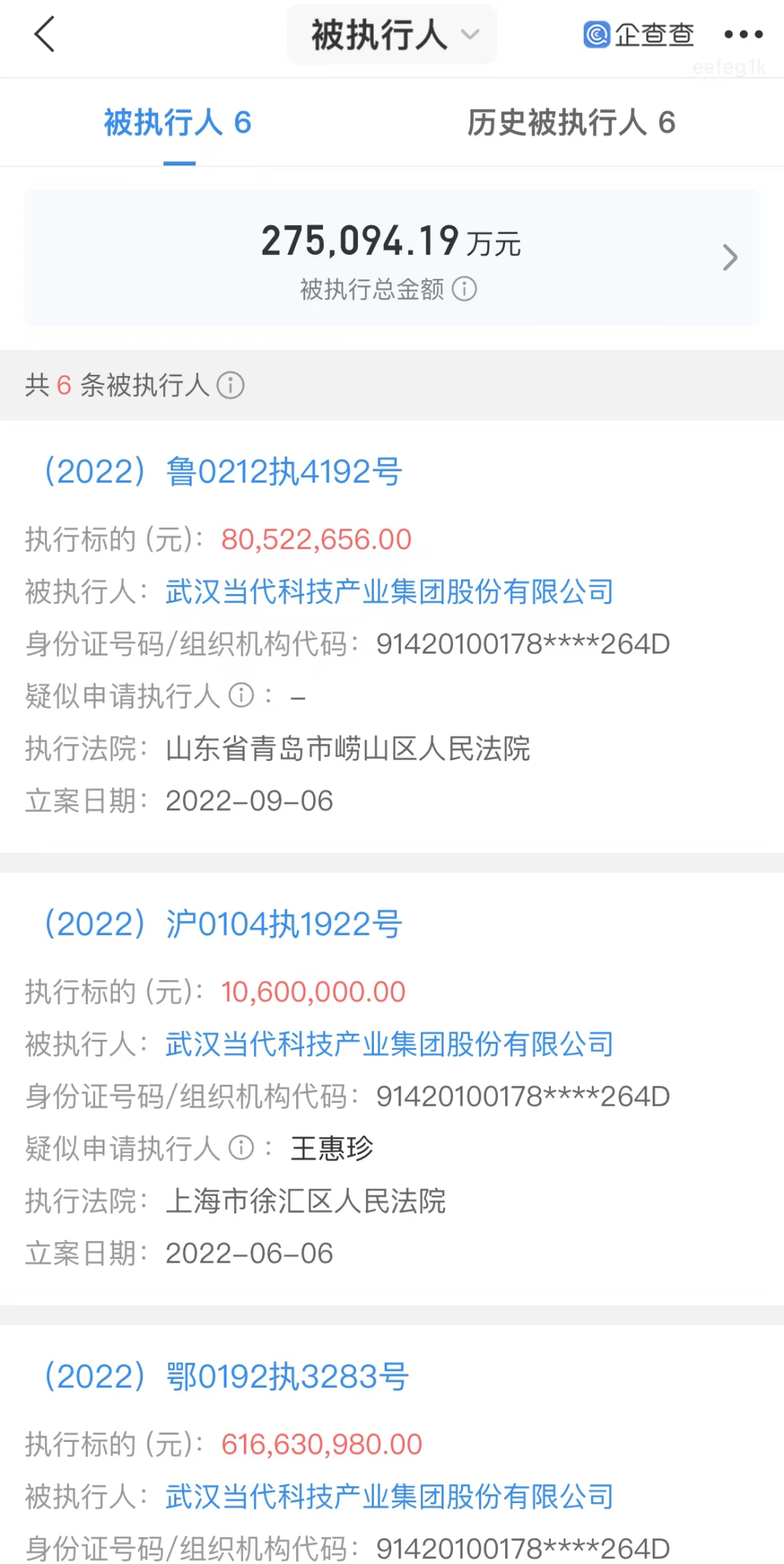Click the info icon beside 被执行总金额
Viewport: 784px width, 1564px height.
coord(465,290)
